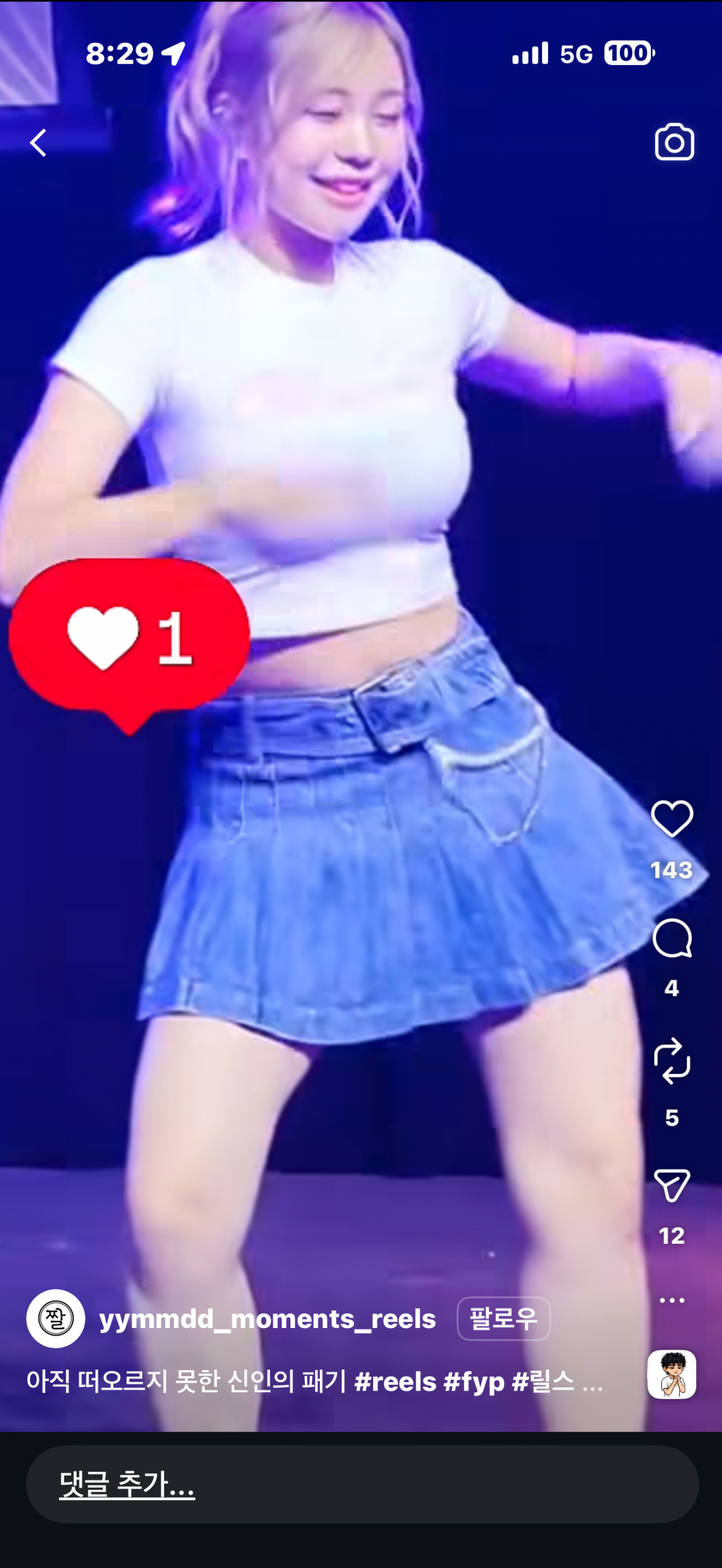The image size is (722, 1568).
Task: Follow yymmdd_moments_reels with the 팔로우 button
Action: click(x=504, y=1318)
